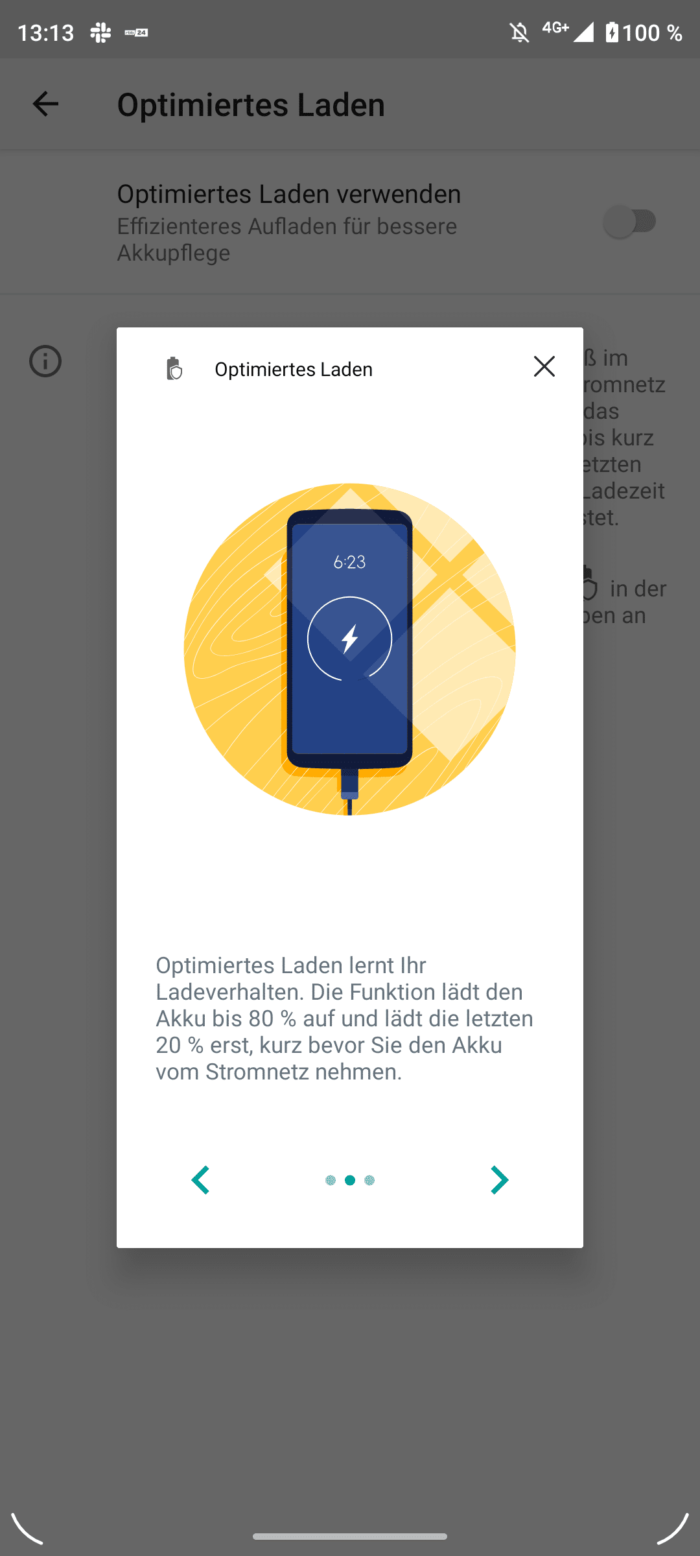Toggle Optimiertes Laden verwenden switch
This screenshot has height=1556, width=700.
point(630,222)
